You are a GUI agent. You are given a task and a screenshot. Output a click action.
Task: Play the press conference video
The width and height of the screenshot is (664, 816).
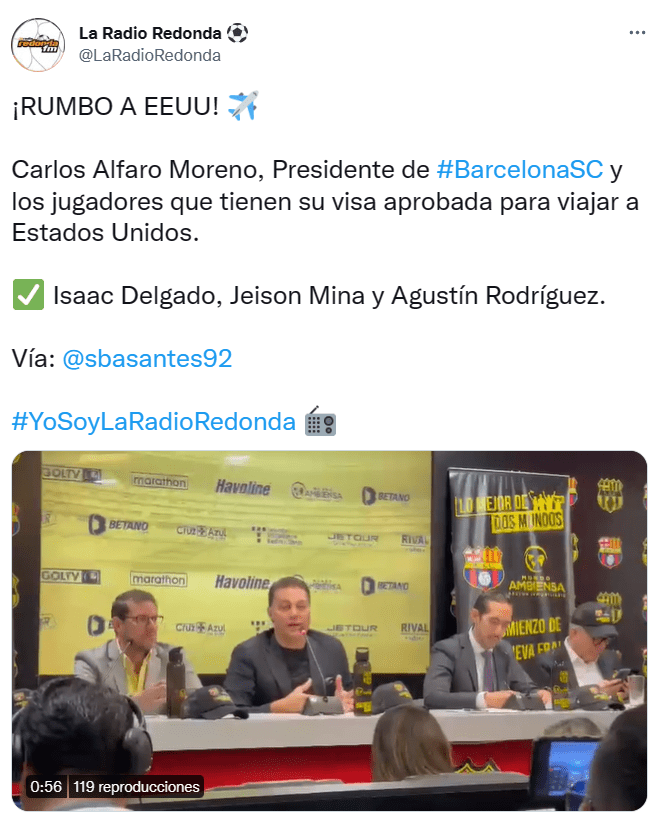click(x=329, y=630)
